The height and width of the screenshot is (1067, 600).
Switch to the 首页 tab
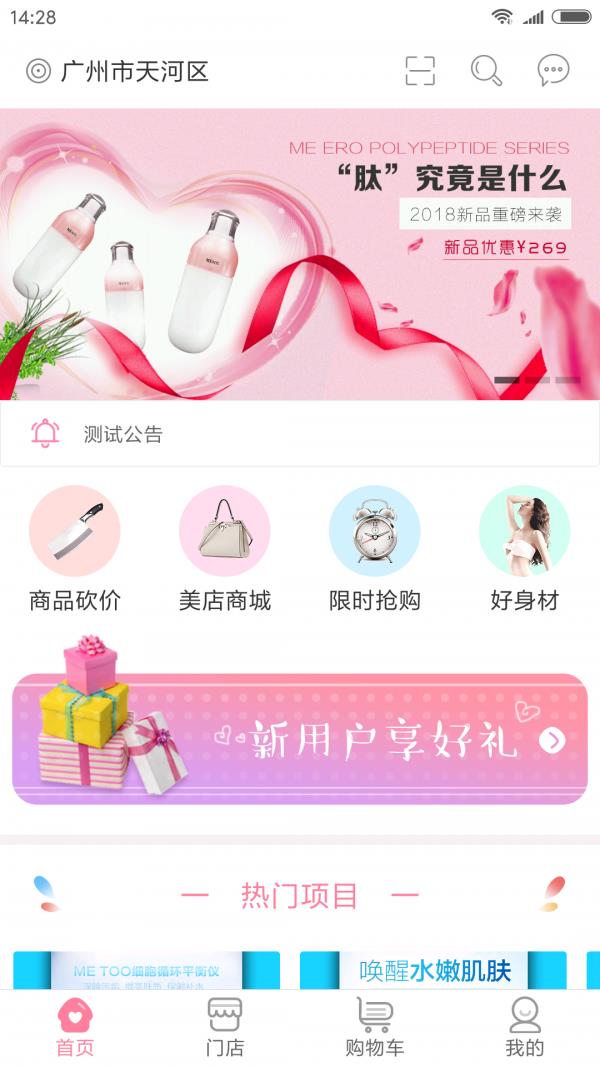[75, 1028]
